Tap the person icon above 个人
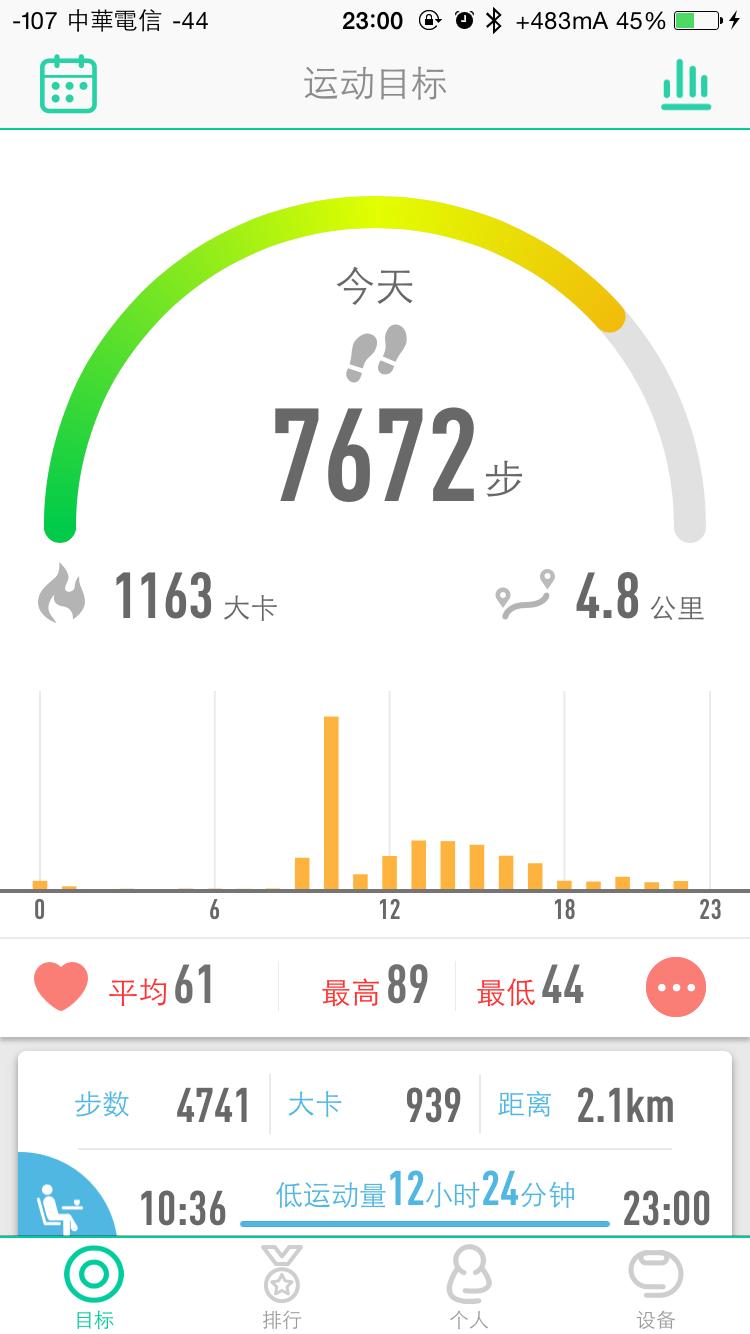This screenshot has width=750, height=1334. (x=470, y=1274)
